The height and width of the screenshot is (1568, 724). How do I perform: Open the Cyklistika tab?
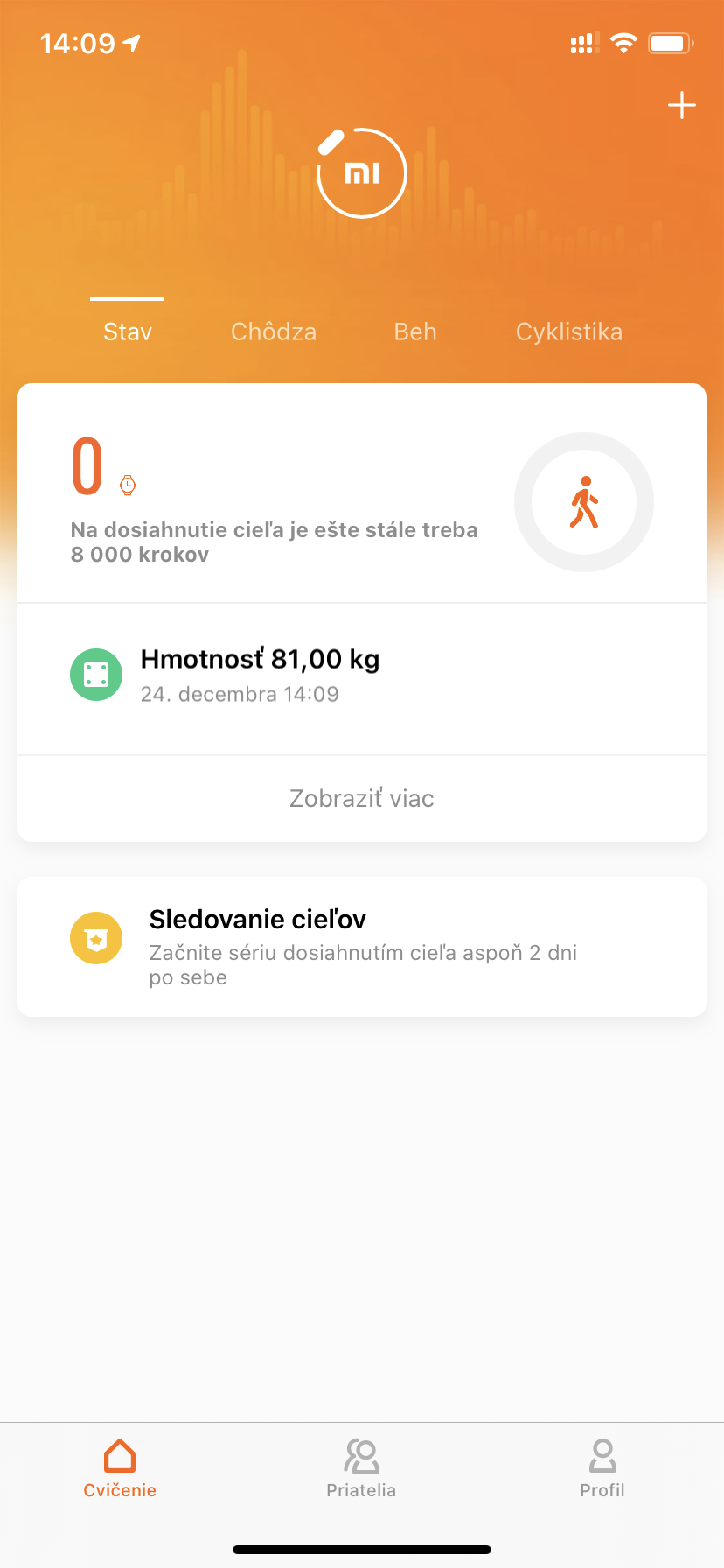569,332
